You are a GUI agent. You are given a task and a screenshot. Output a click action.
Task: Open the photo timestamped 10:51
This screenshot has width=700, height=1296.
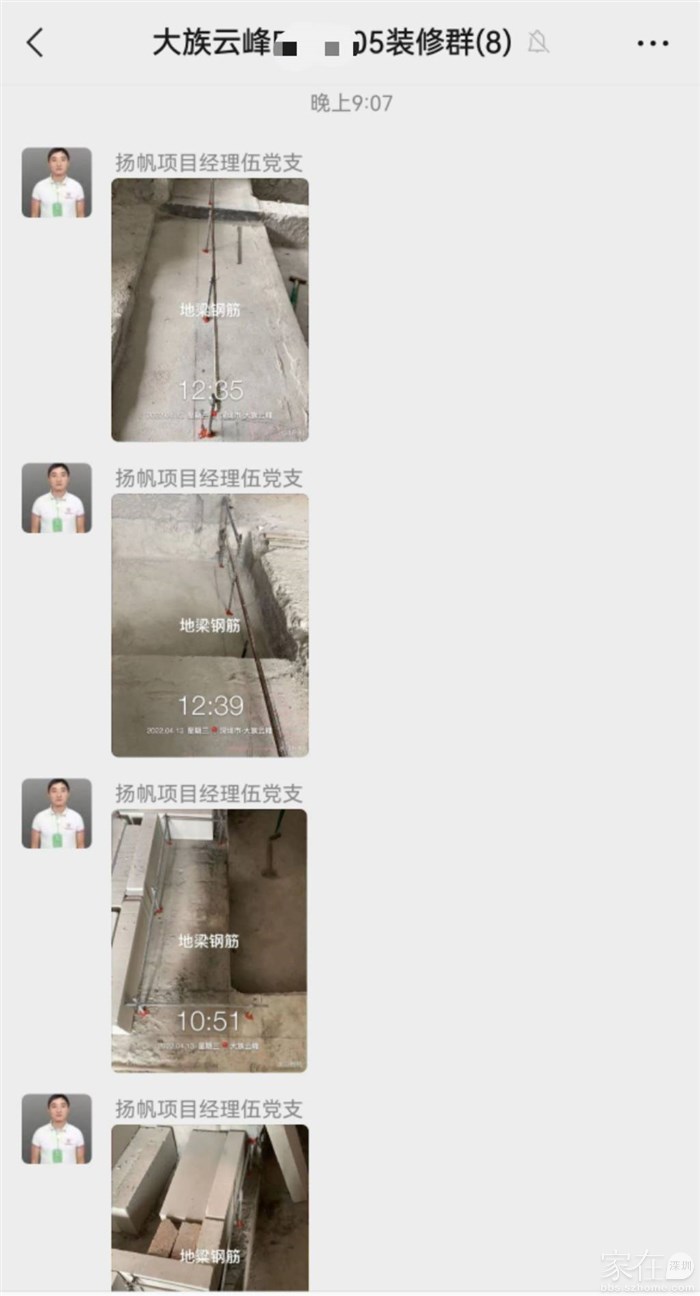[209, 940]
